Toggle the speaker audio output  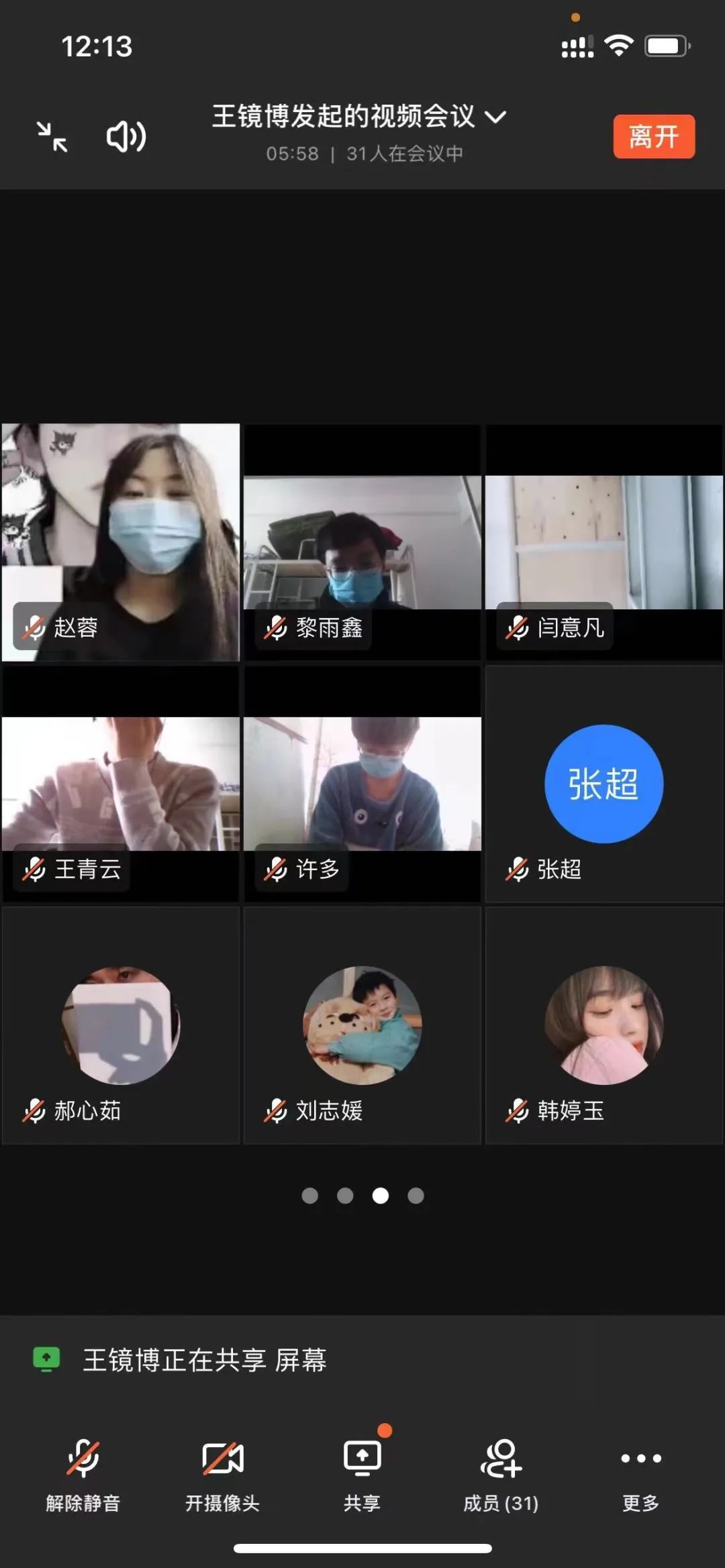126,136
